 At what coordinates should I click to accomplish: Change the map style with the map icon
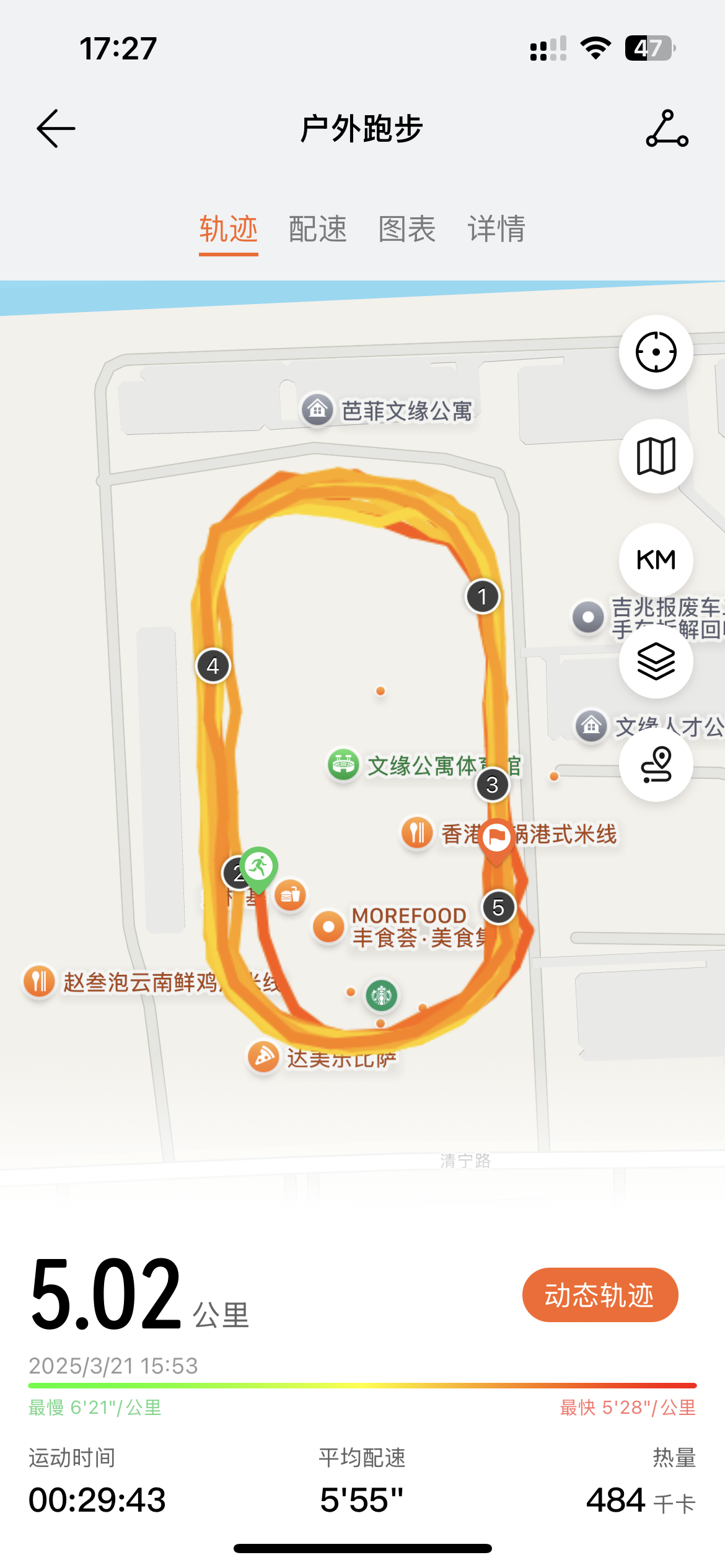pos(656,456)
